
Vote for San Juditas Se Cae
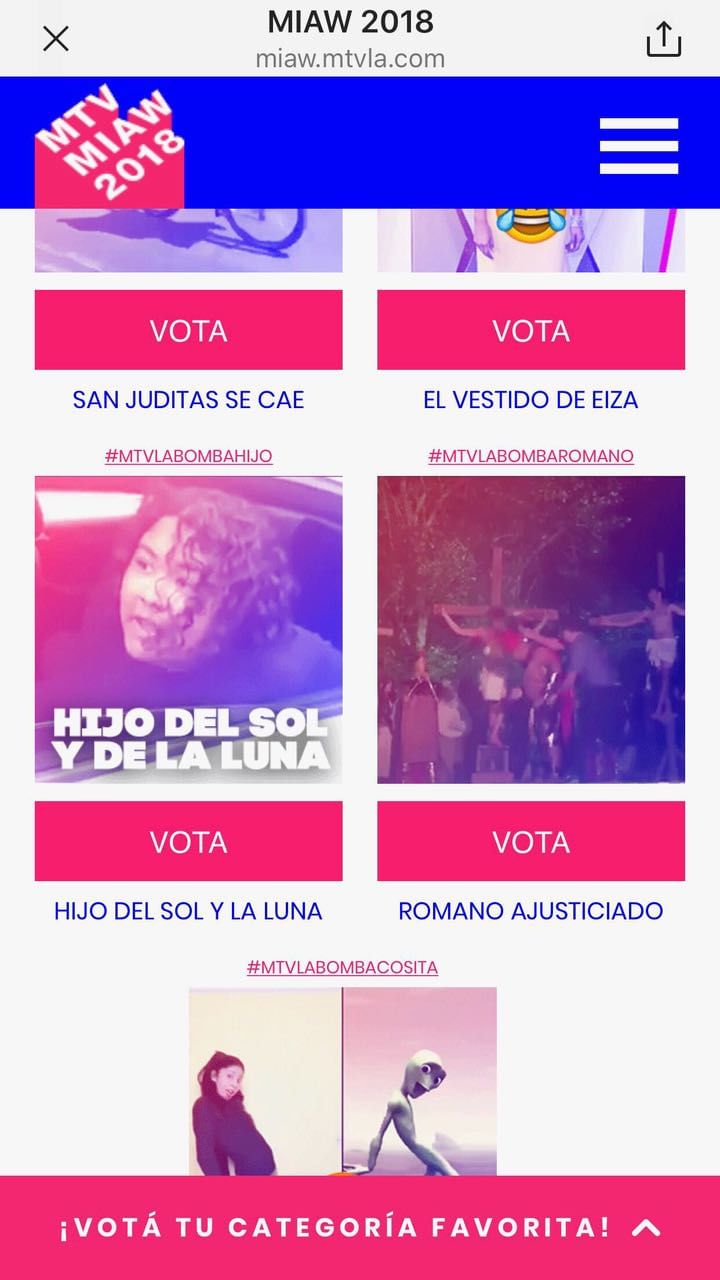(x=188, y=330)
